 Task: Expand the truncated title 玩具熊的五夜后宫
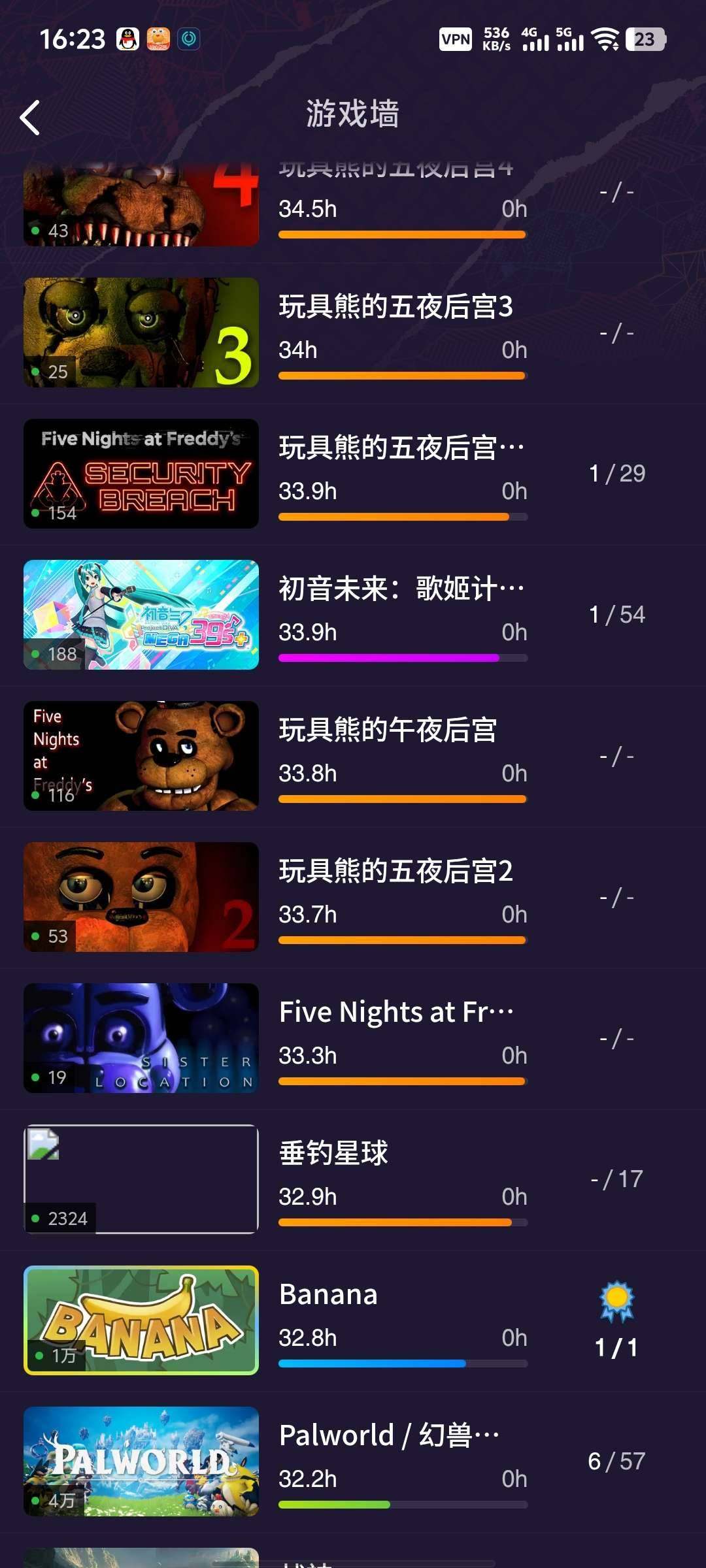(x=399, y=446)
